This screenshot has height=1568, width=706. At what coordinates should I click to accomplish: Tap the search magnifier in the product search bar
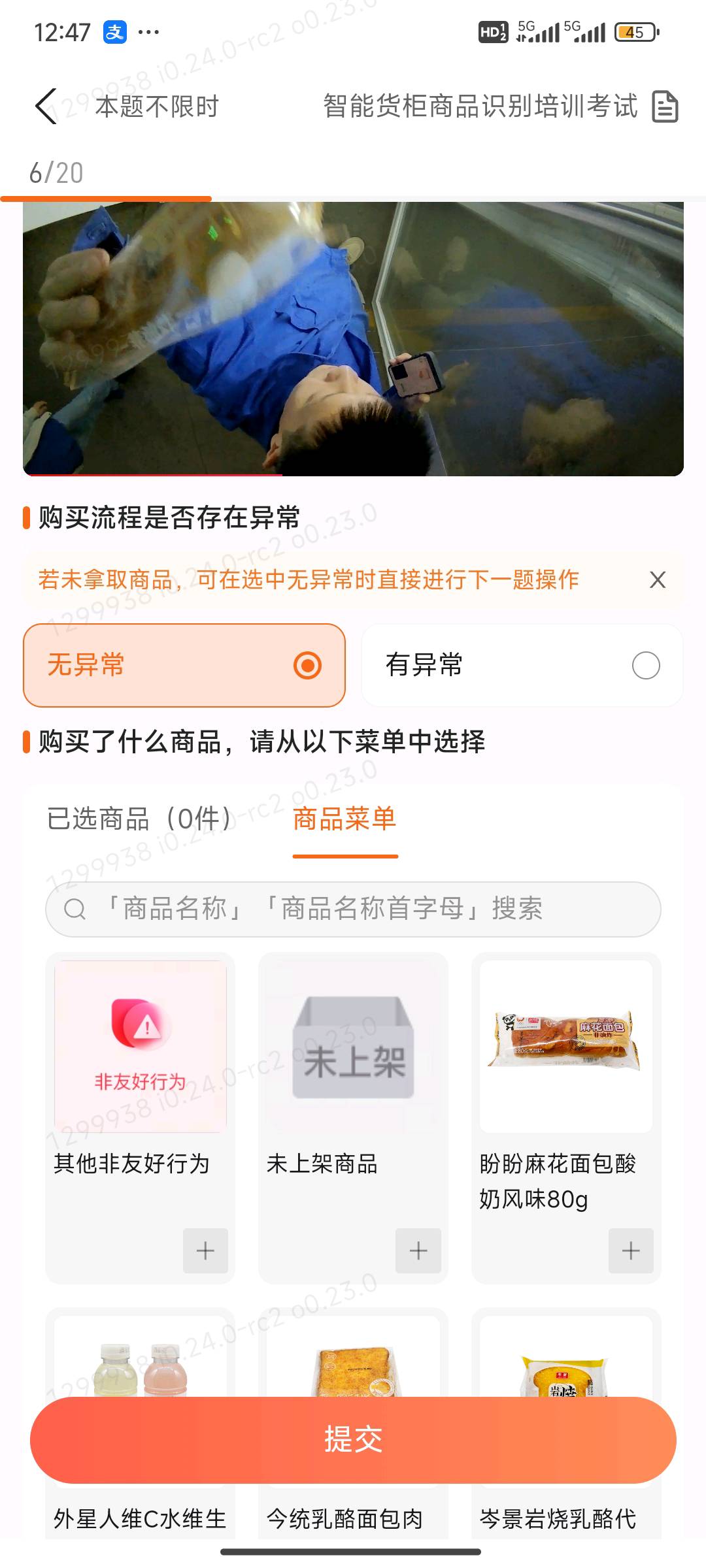[x=74, y=908]
